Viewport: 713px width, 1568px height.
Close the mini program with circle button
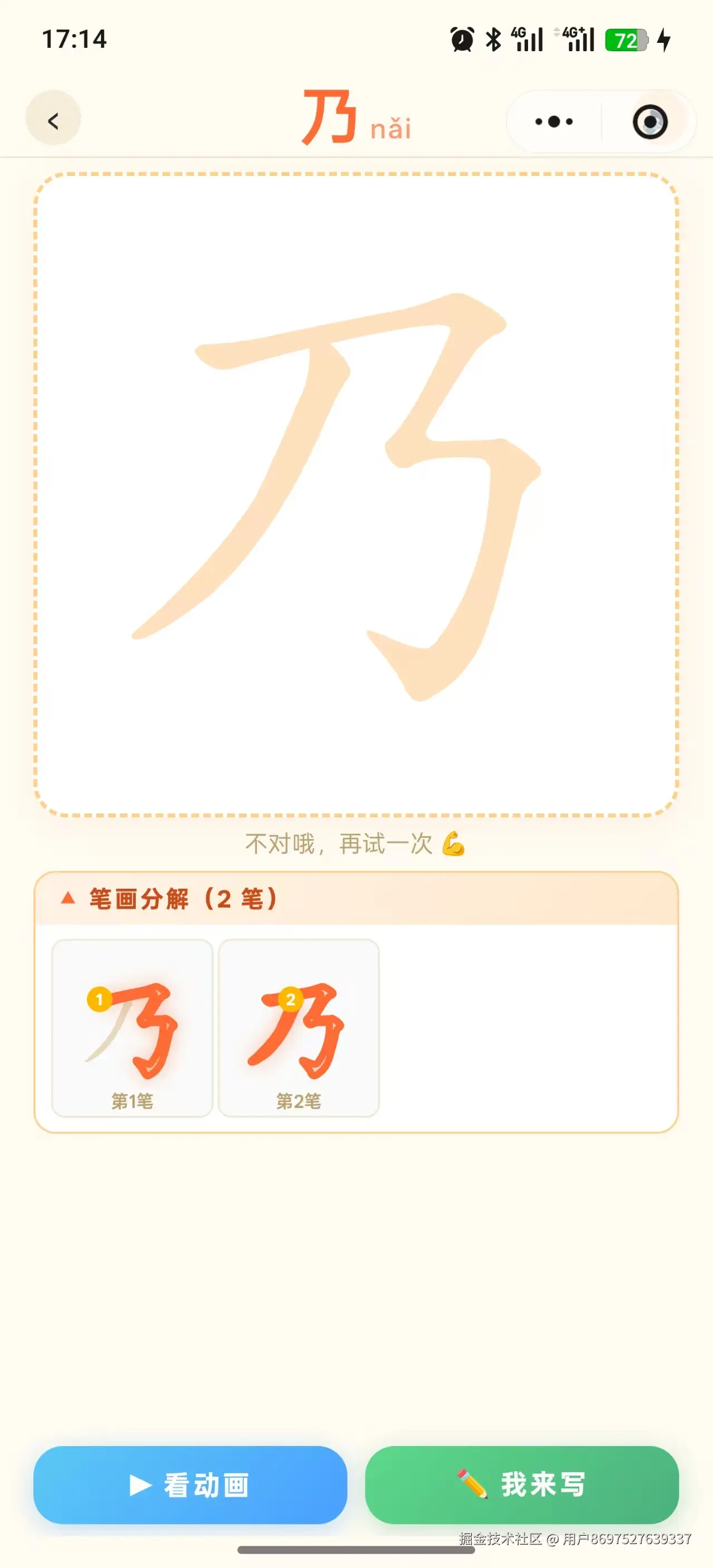pos(649,122)
